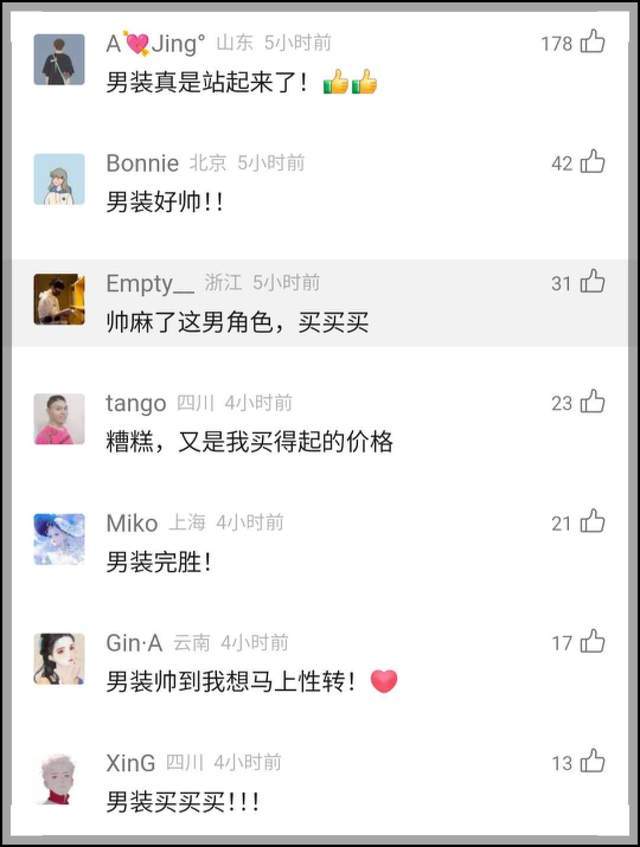This screenshot has width=640, height=847.
Task: Like tango's comment
Action: [593, 402]
